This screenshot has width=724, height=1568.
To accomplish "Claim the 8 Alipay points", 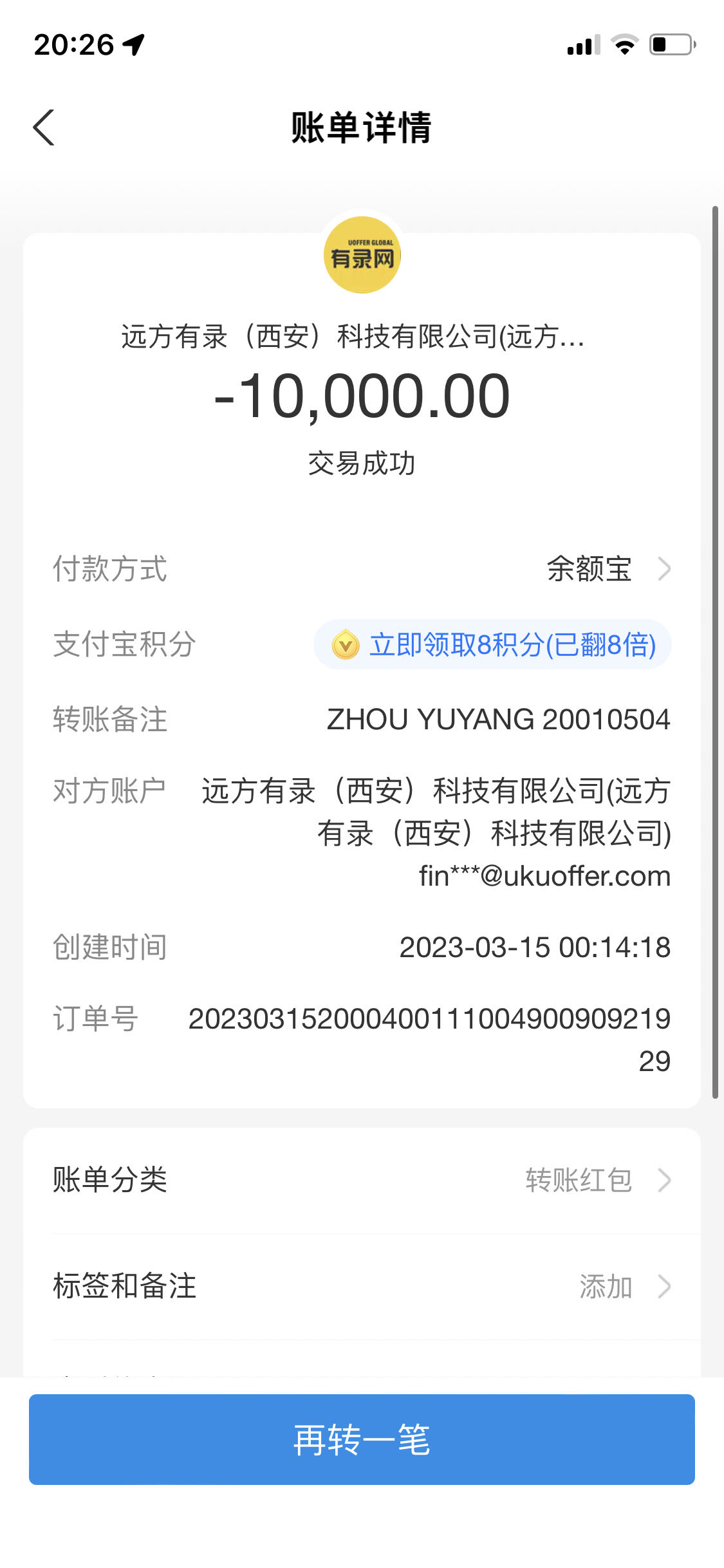I will (x=492, y=645).
